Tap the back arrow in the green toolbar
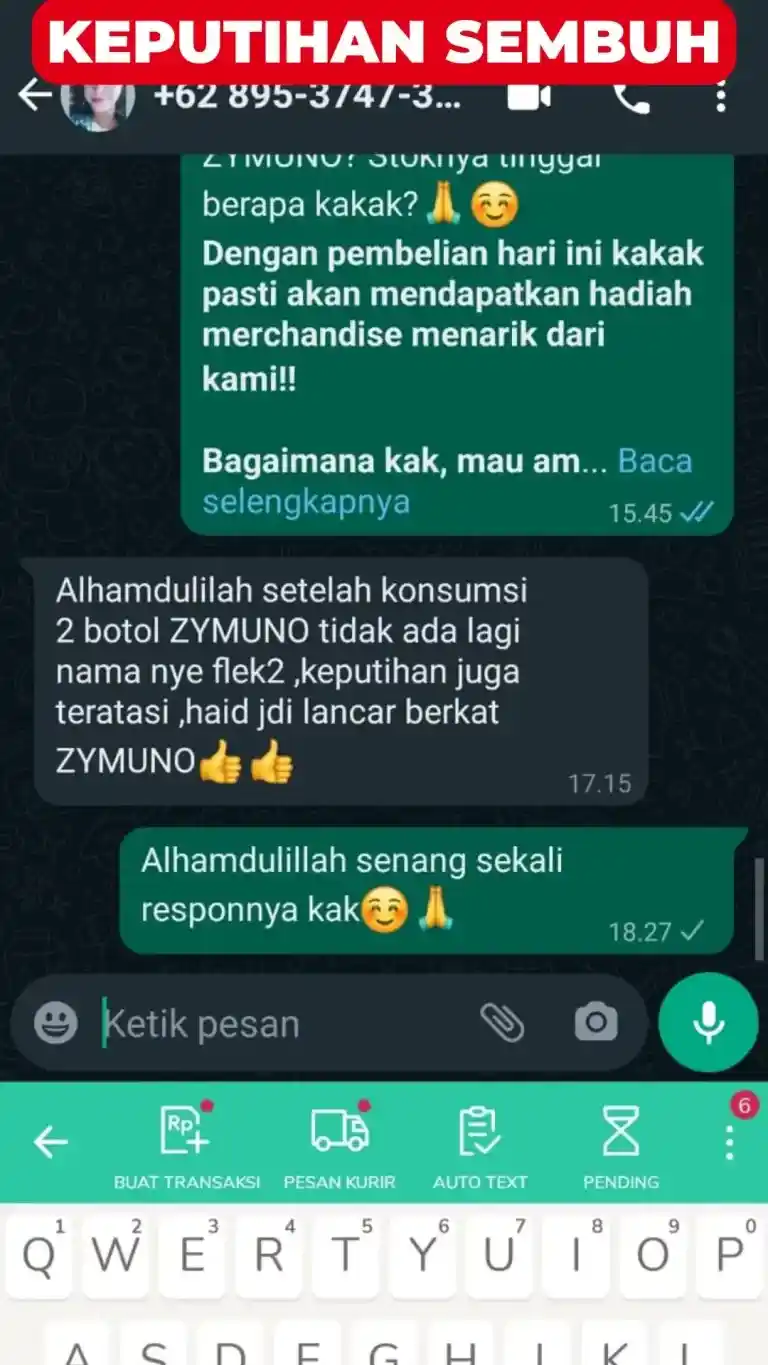768x1365 pixels. (50, 1142)
